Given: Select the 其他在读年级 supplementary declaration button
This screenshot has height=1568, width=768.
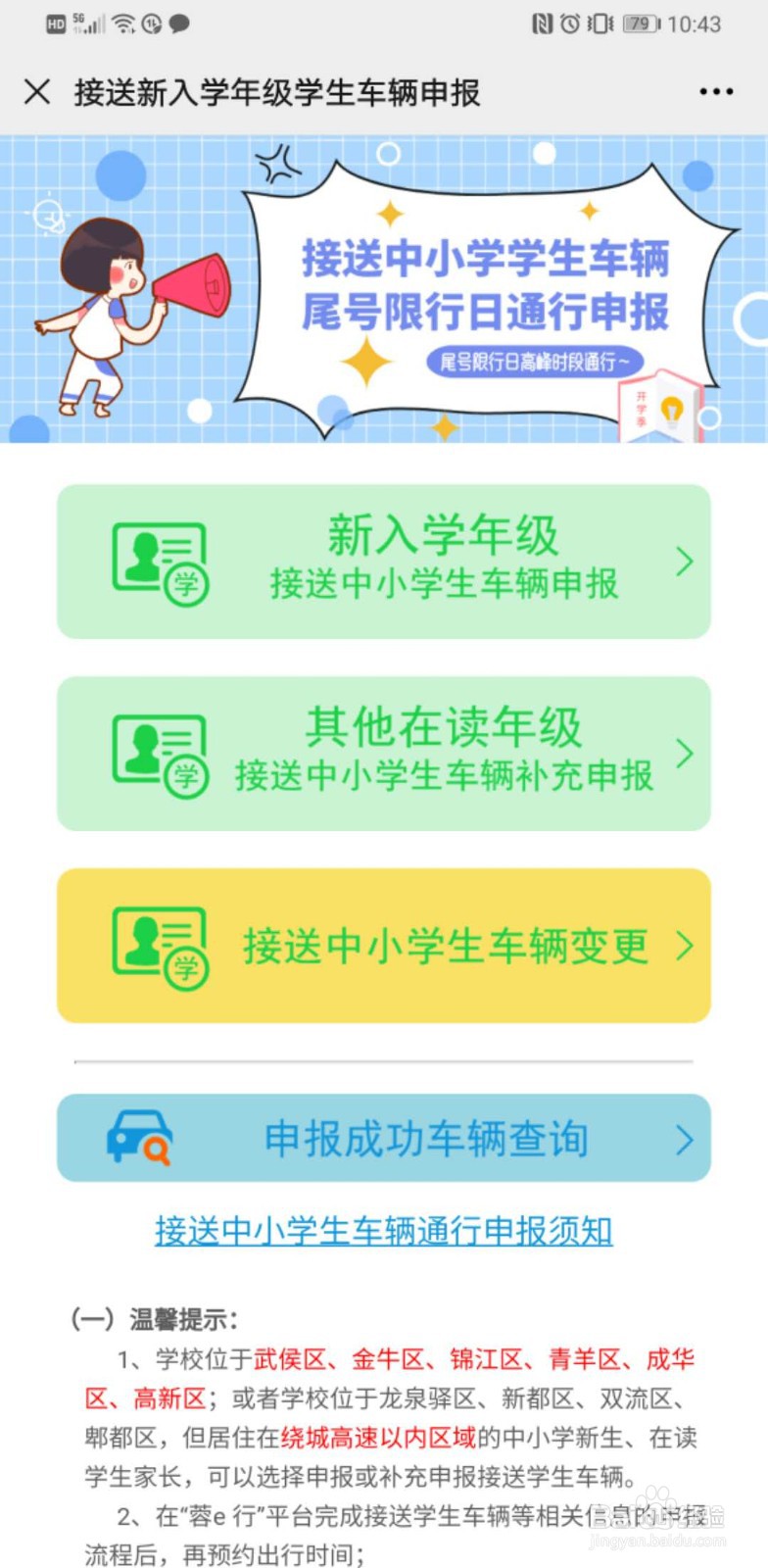Looking at the screenshot, I should click(384, 753).
